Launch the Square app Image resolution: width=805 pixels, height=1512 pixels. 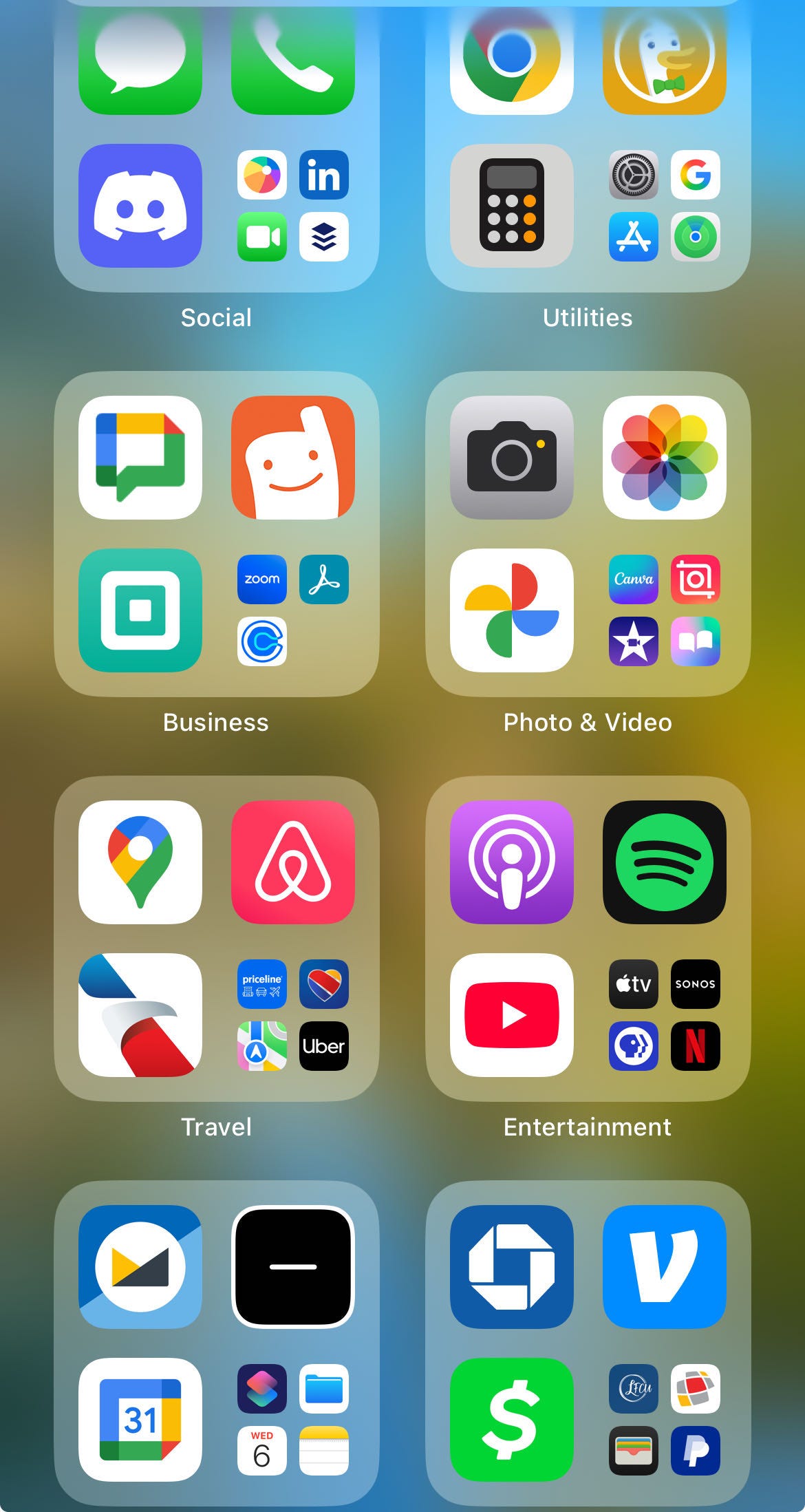click(140, 610)
